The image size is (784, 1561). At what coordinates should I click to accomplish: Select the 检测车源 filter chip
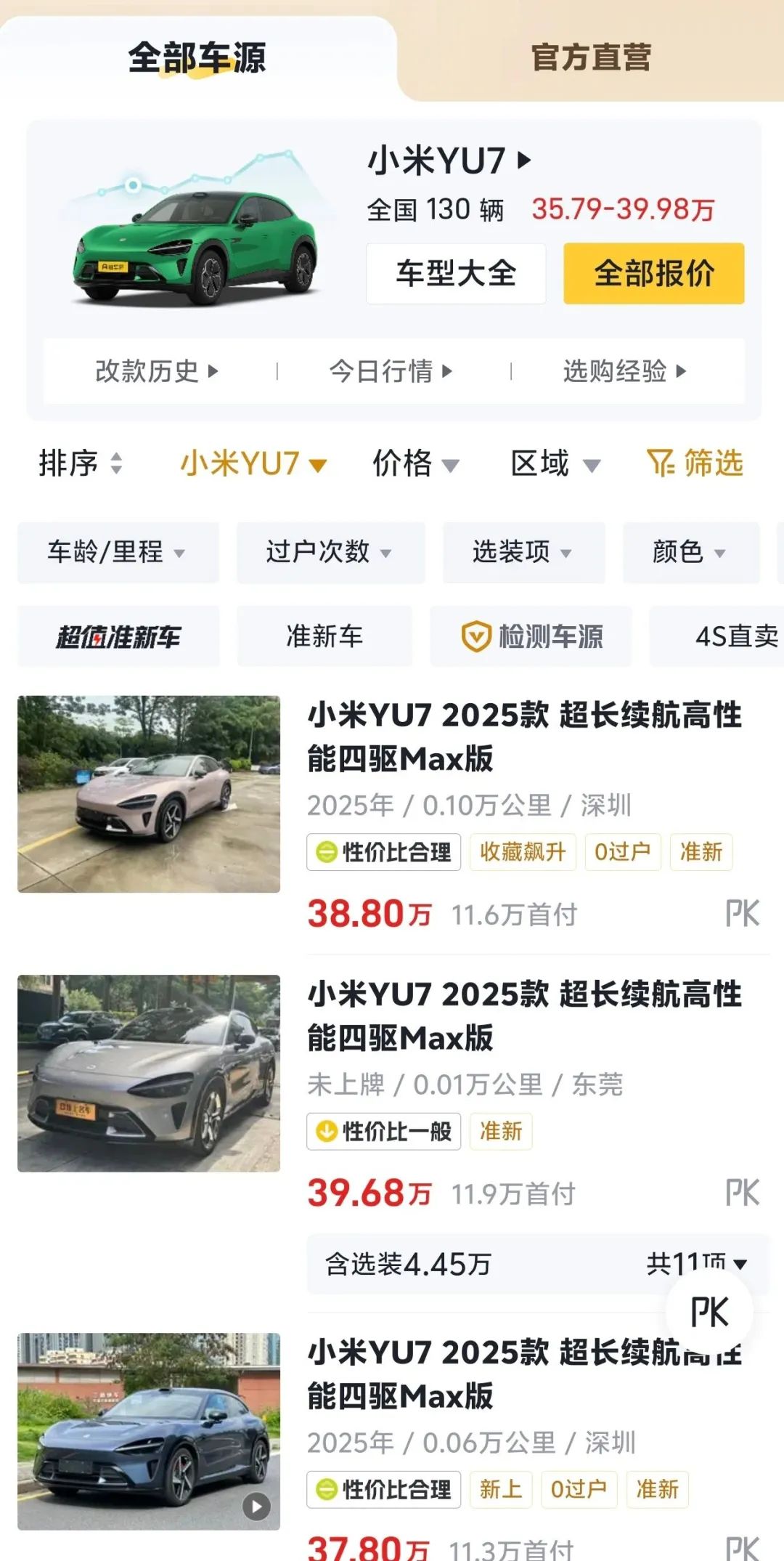click(x=532, y=636)
